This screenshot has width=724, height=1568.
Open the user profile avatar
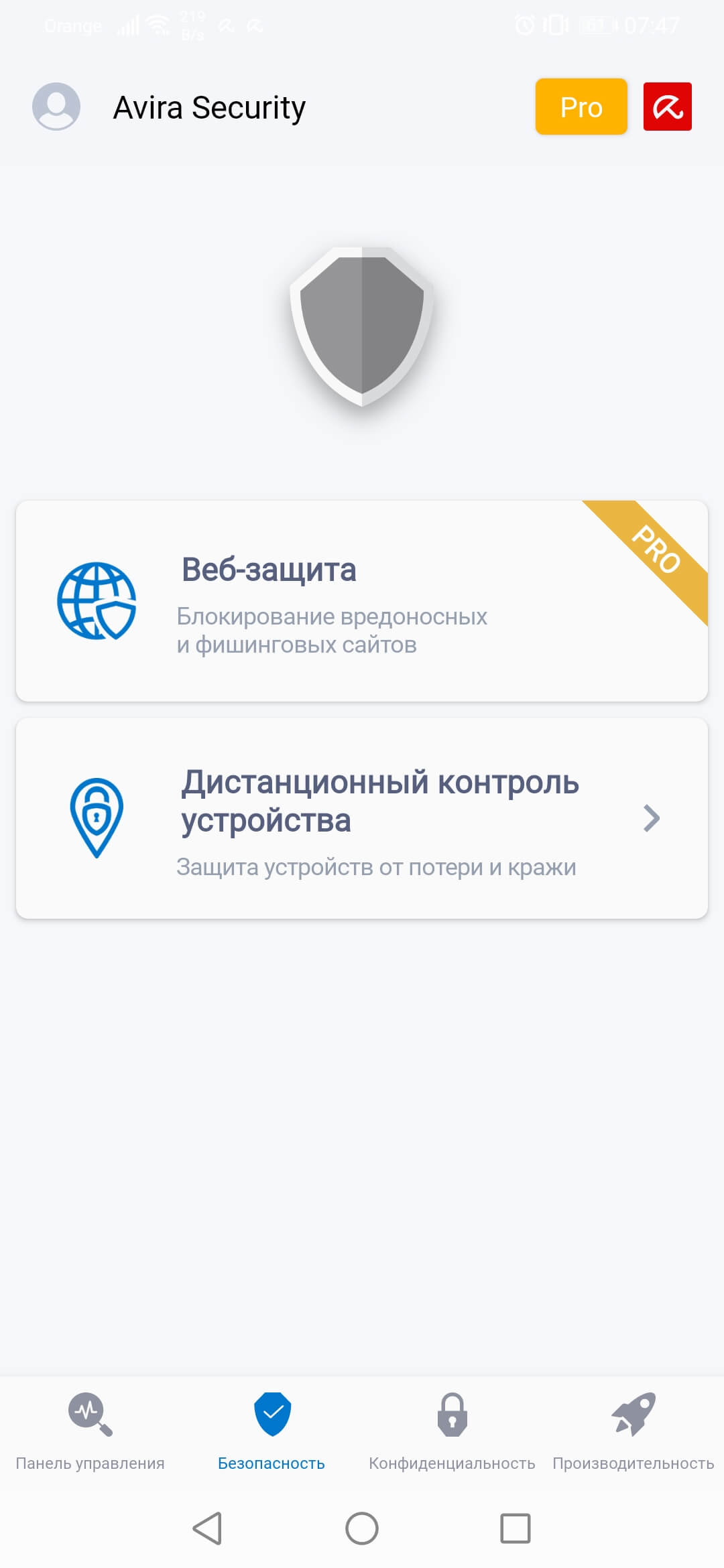coord(56,107)
